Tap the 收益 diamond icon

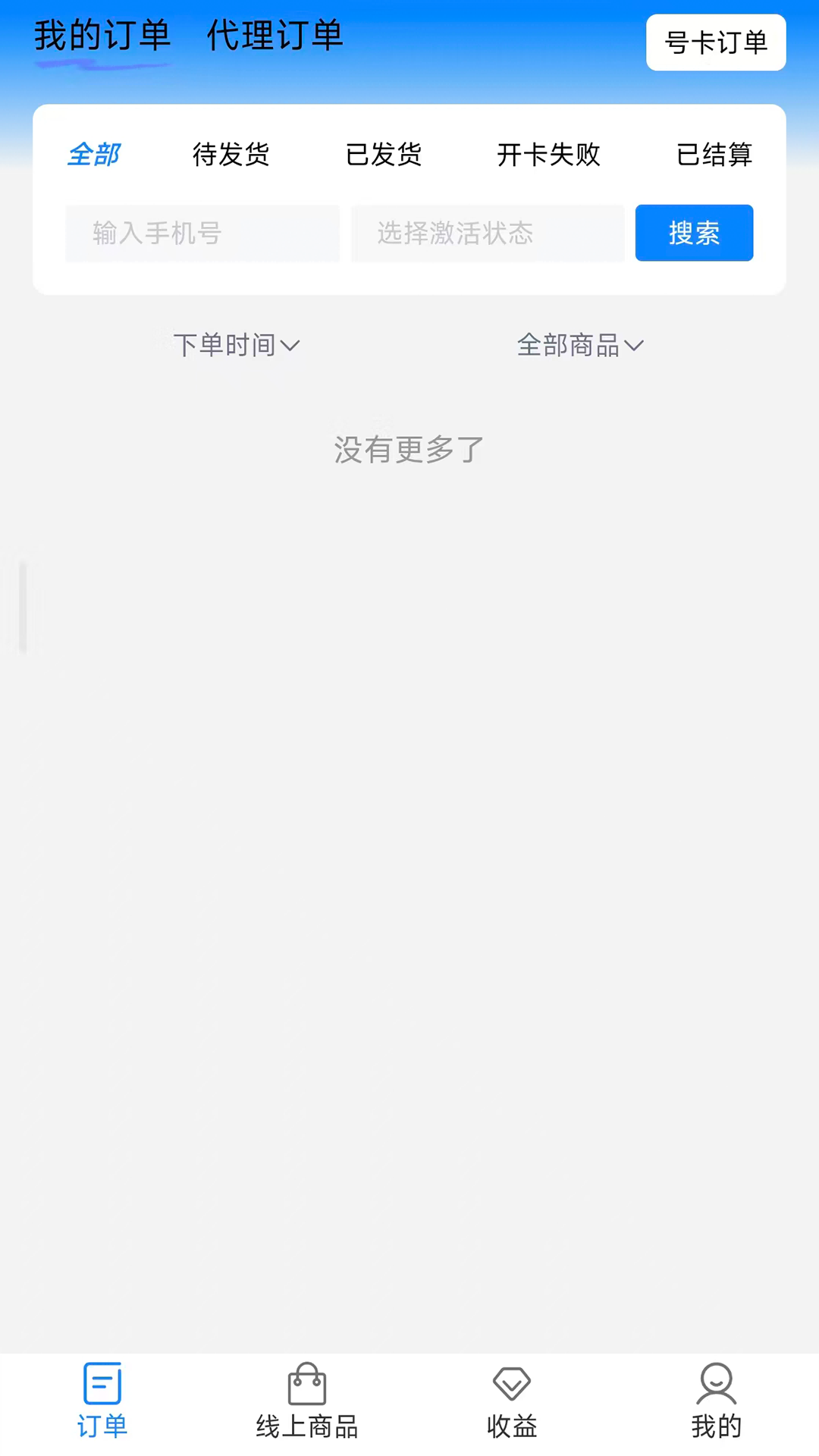(x=511, y=1383)
